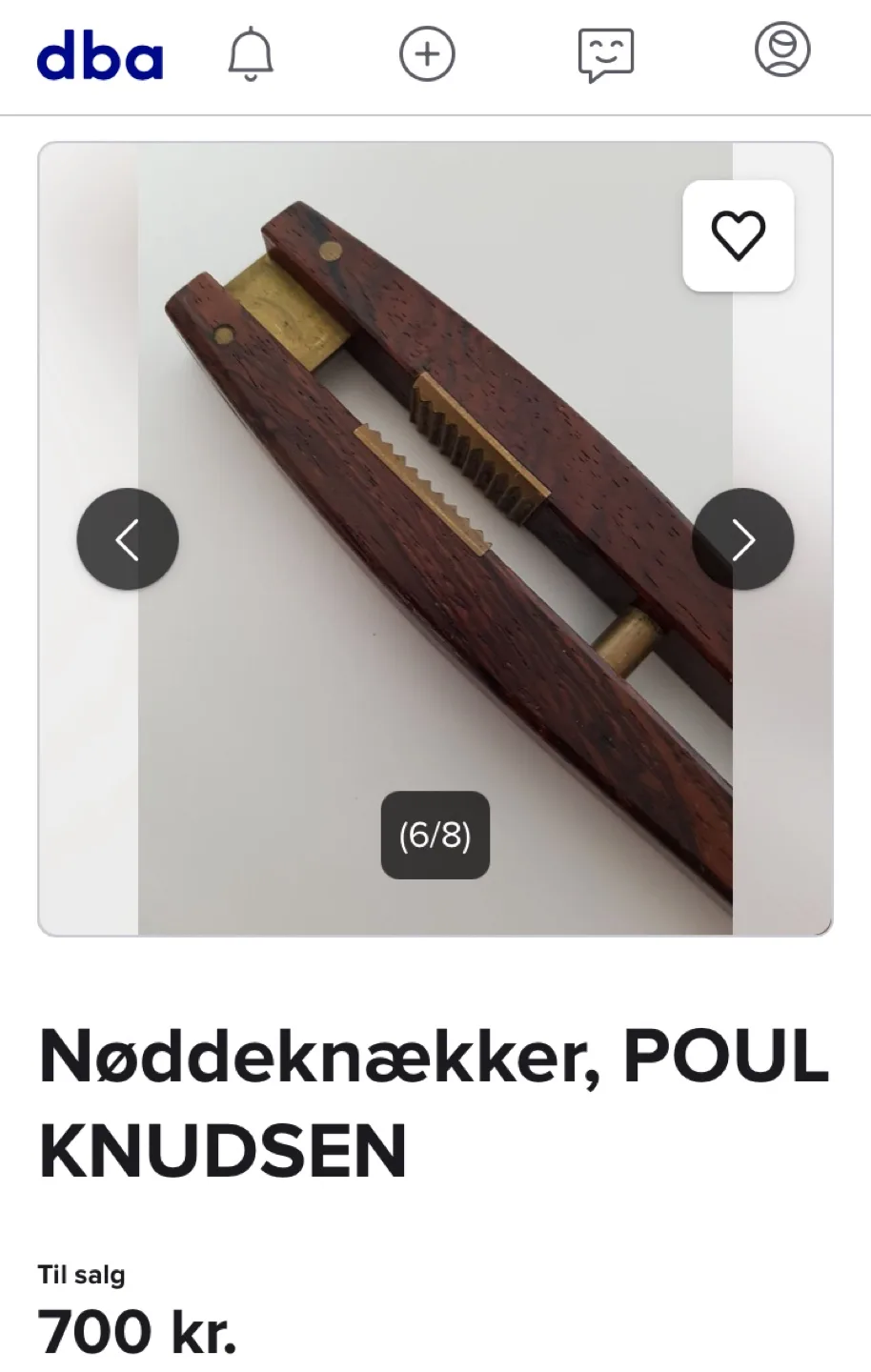Screen dimensions: 871x1372
Task: Show the next product photo
Action: tap(742, 539)
